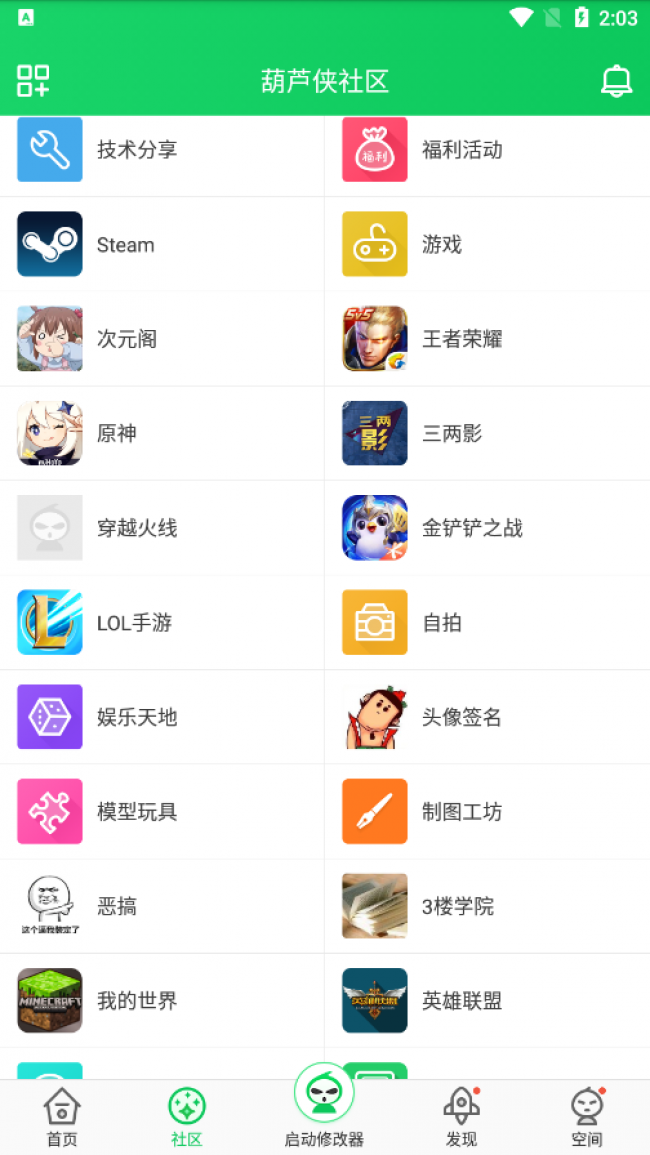This screenshot has width=650, height=1155.
Task: Open the 技术分享 section
Action: pyautogui.click(x=137, y=150)
